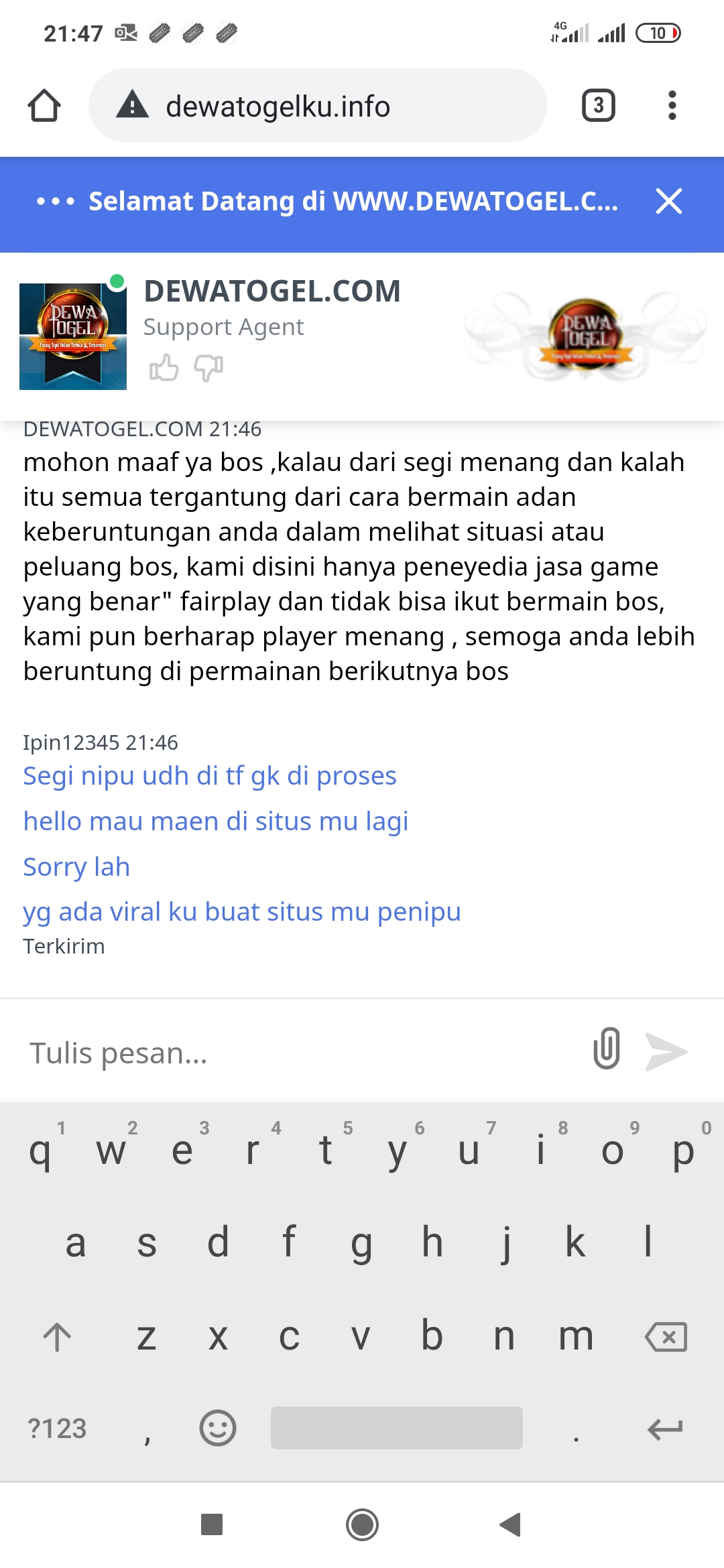Send the chat message

click(x=666, y=1051)
